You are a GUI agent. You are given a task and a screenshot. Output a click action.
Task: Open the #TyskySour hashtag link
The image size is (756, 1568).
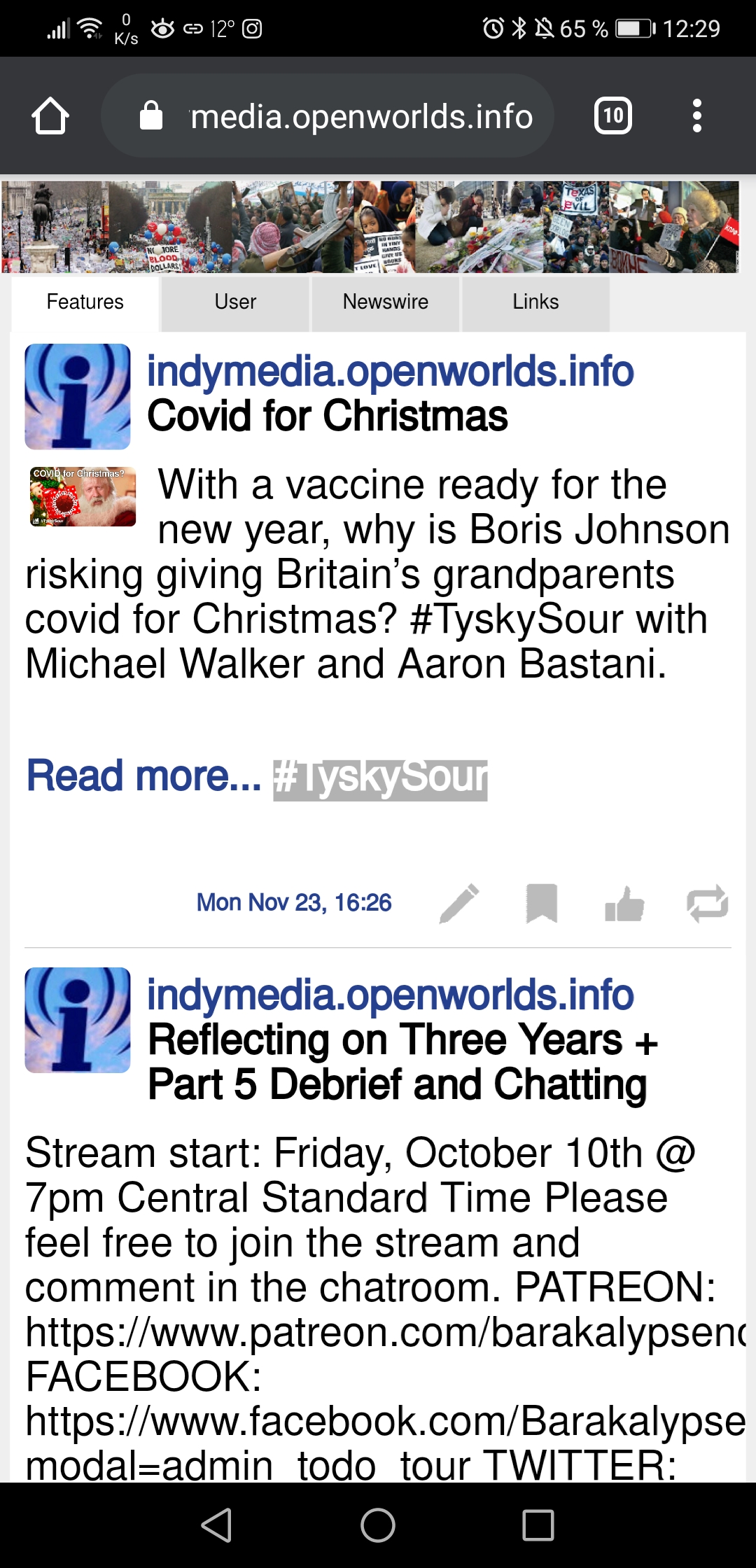(x=380, y=779)
